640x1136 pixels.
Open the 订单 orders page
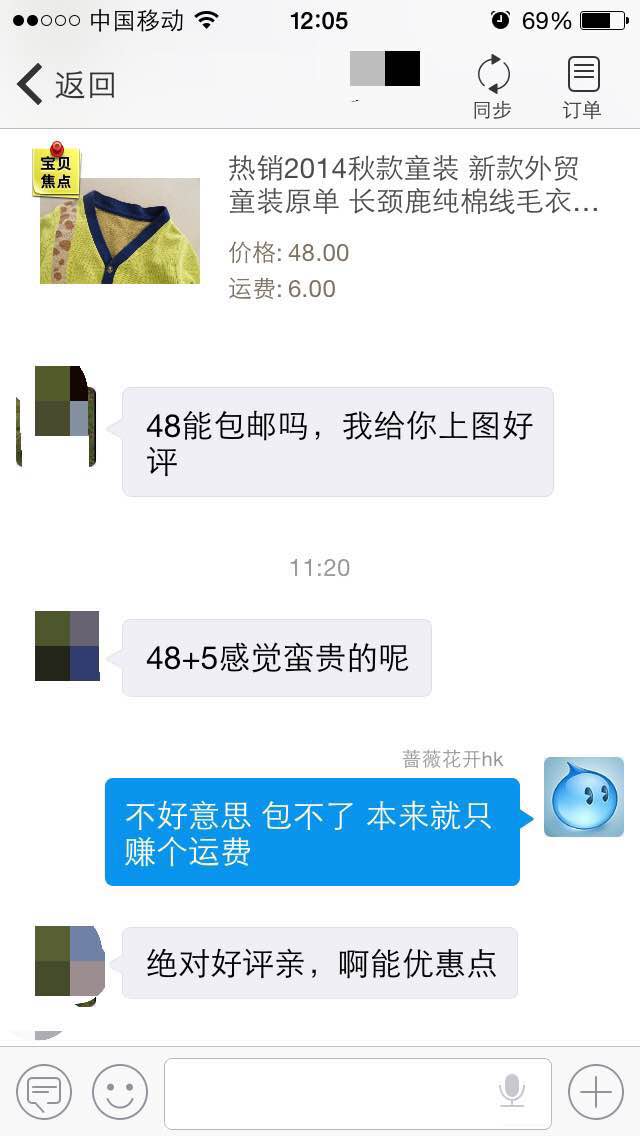pos(583,86)
